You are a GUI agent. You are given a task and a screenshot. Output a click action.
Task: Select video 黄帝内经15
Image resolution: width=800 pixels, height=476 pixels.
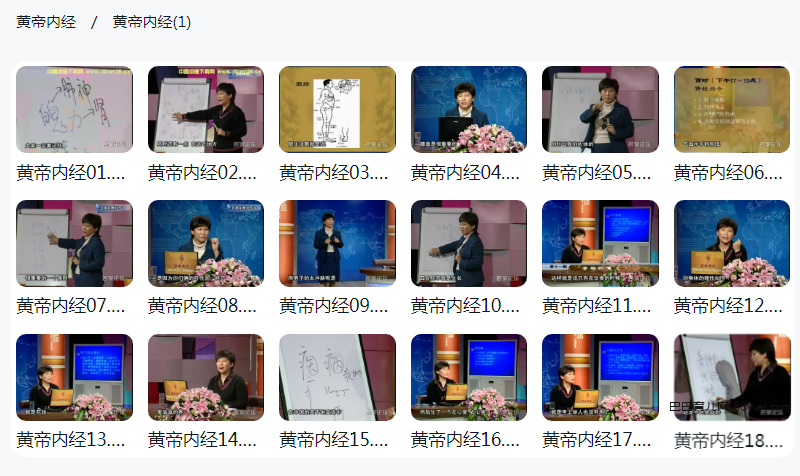[x=337, y=377]
